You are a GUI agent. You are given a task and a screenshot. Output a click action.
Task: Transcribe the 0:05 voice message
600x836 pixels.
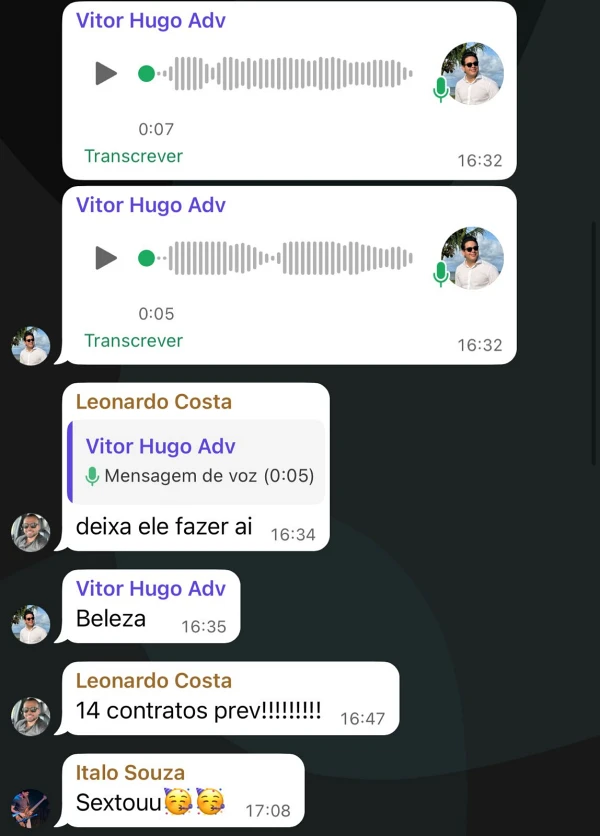(133, 340)
